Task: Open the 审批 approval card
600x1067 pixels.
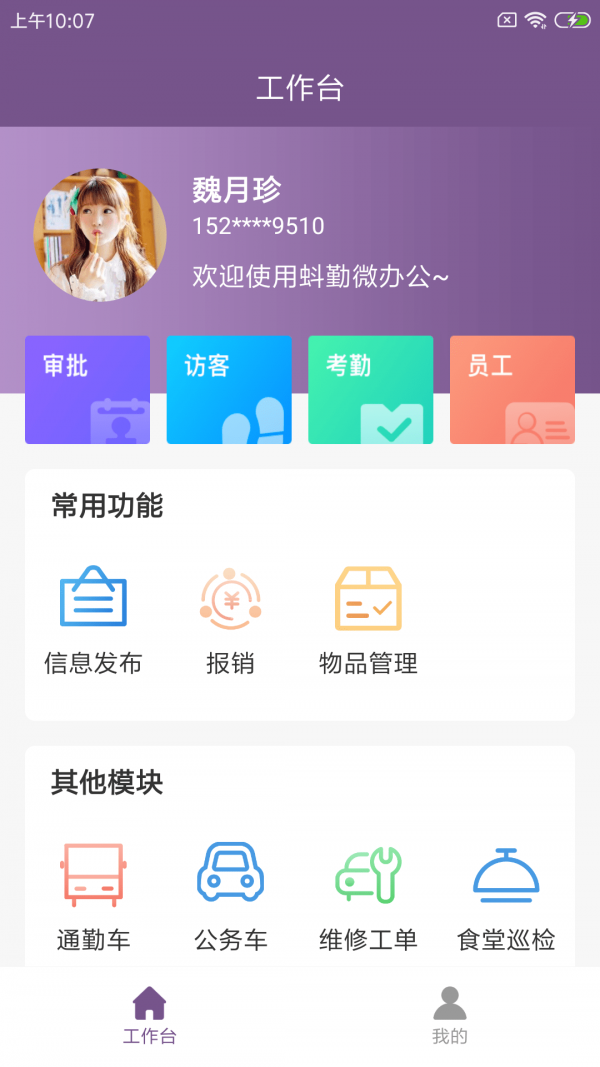Action: tap(87, 389)
